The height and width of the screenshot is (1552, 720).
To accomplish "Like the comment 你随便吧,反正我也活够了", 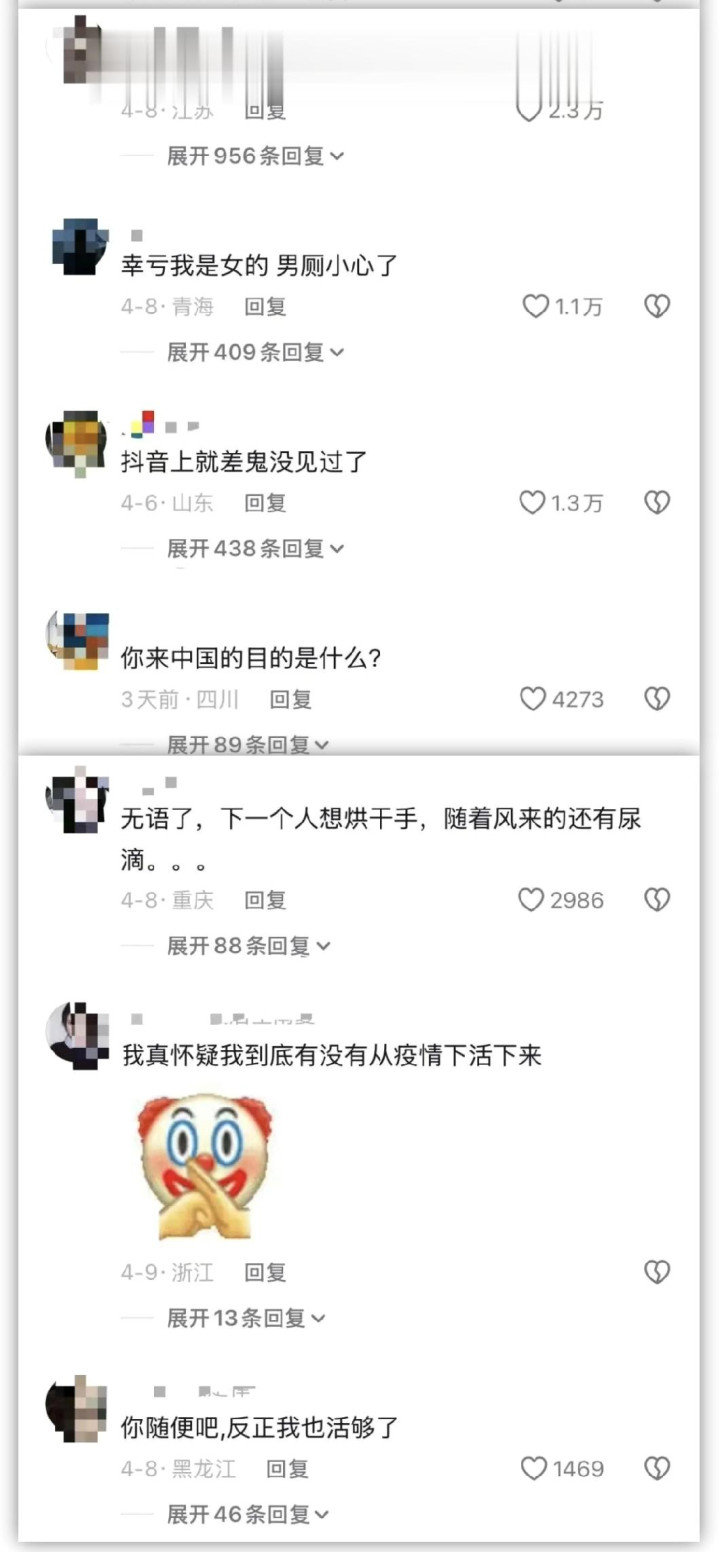I will click(x=534, y=1469).
